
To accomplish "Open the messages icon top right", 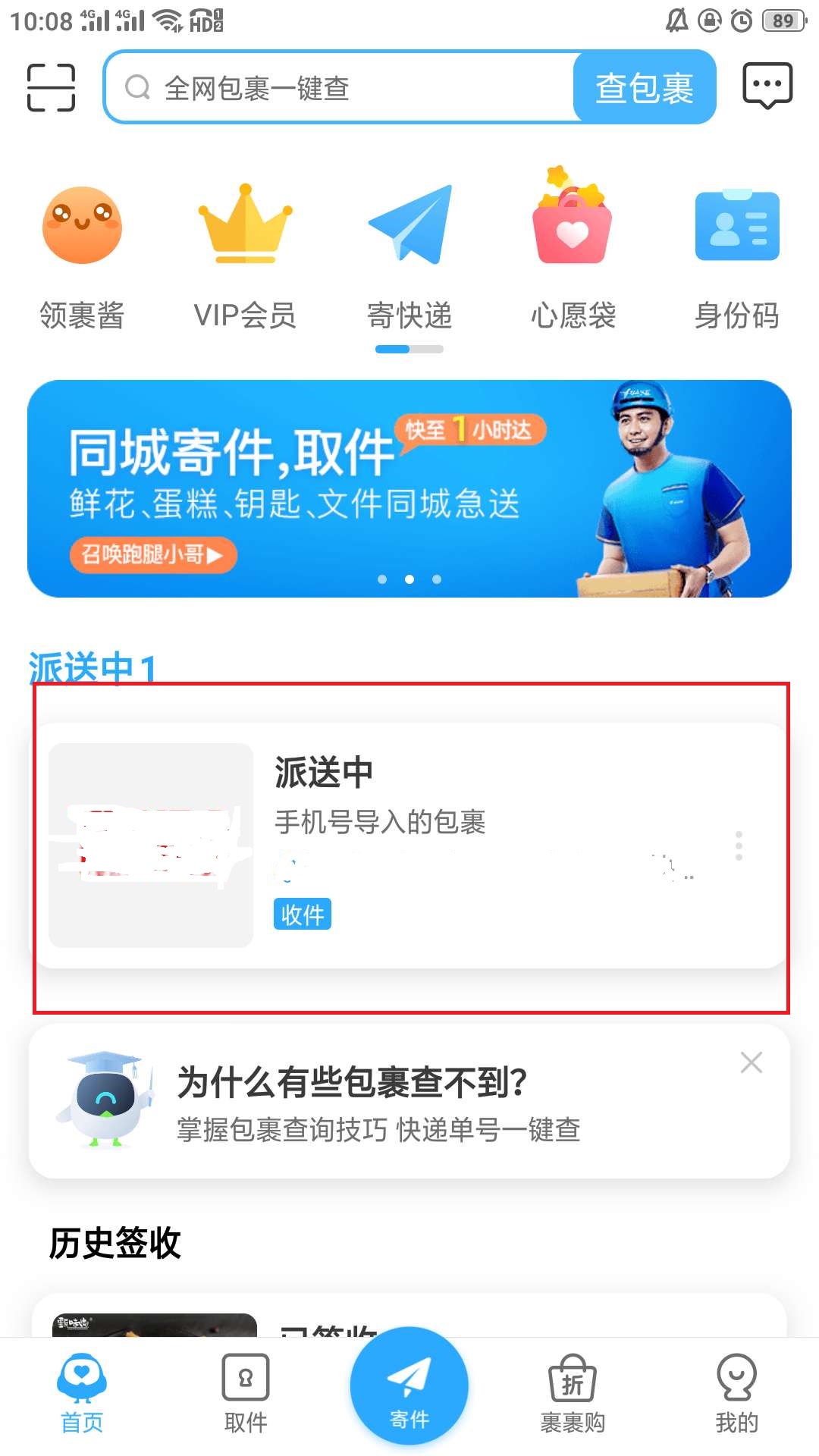I will (767, 86).
